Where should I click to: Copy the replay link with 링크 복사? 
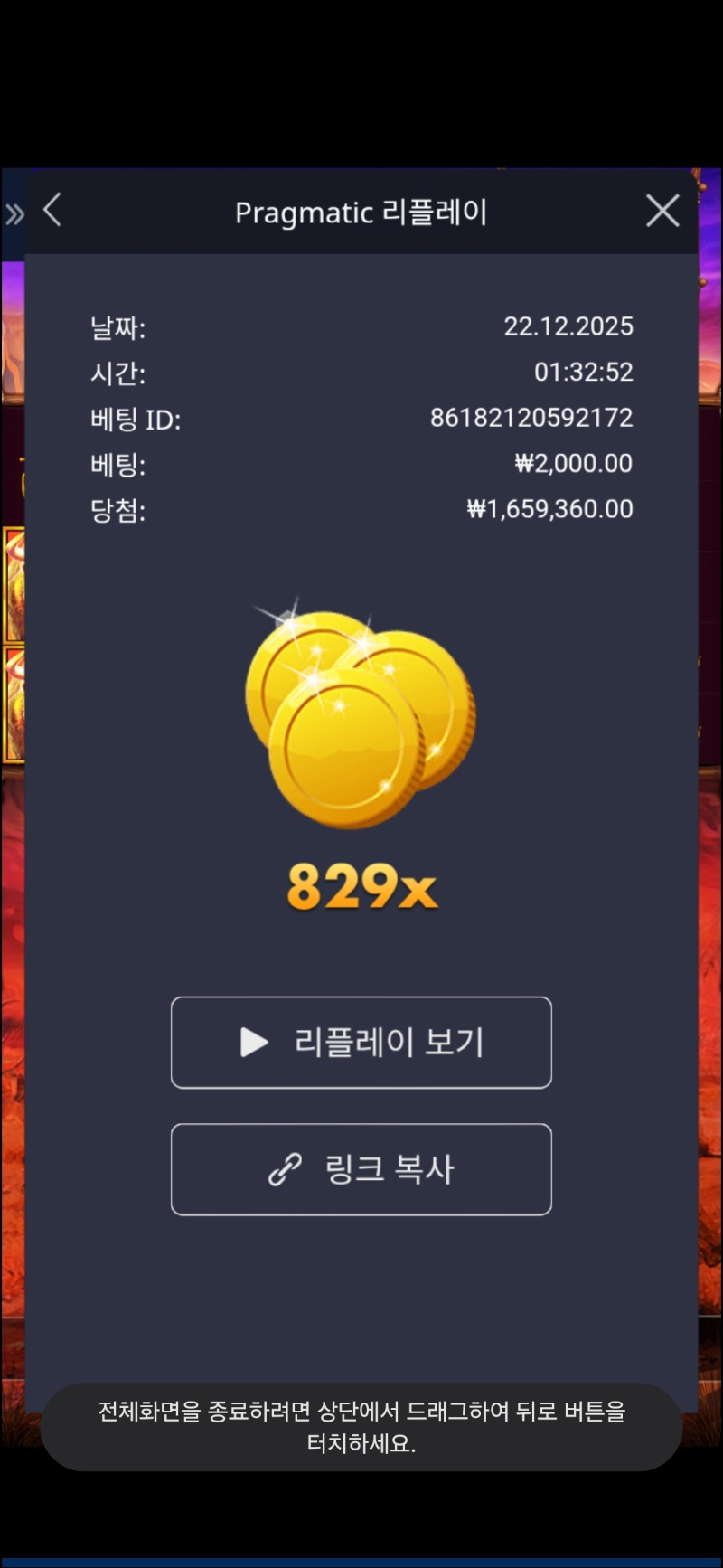(x=361, y=1169)
